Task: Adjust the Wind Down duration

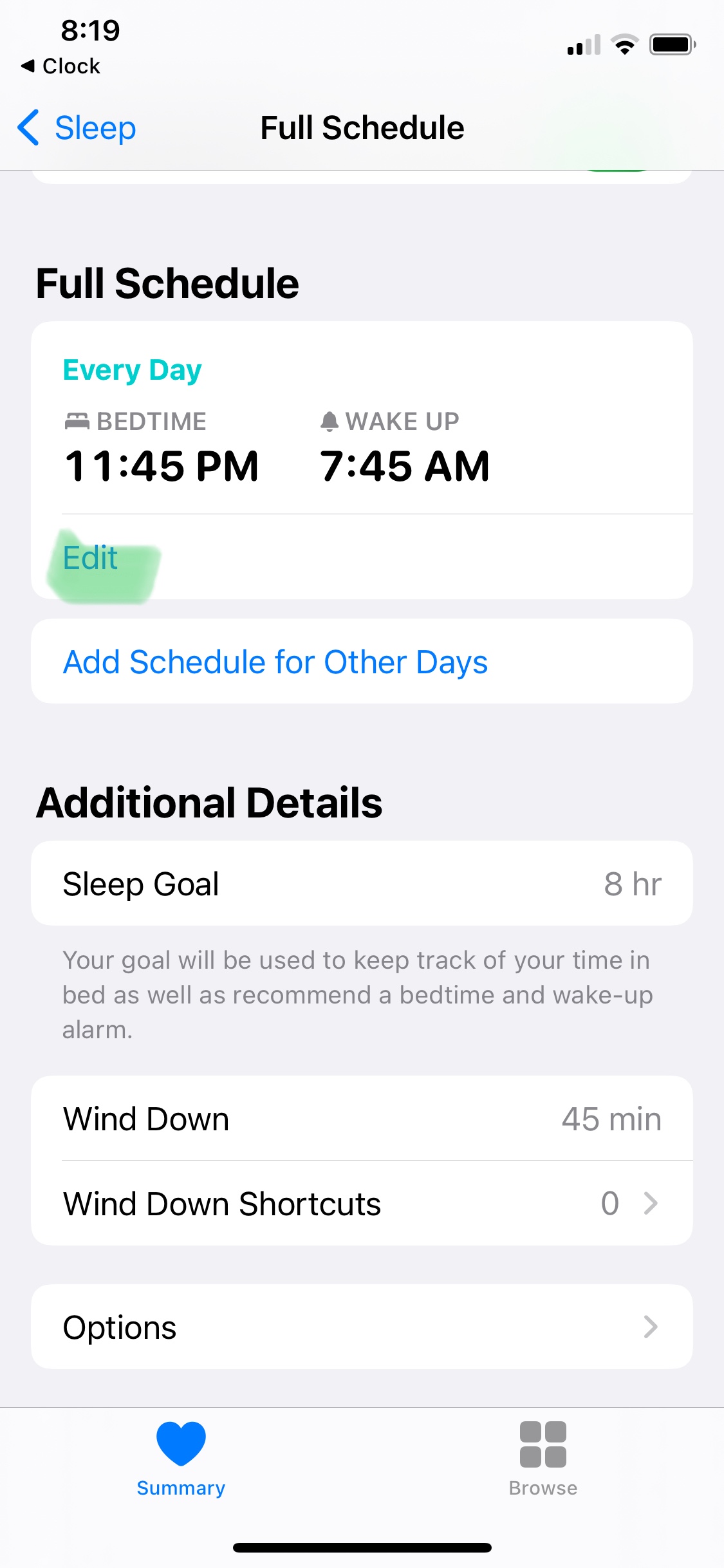Action: [x=361, y=1119]
